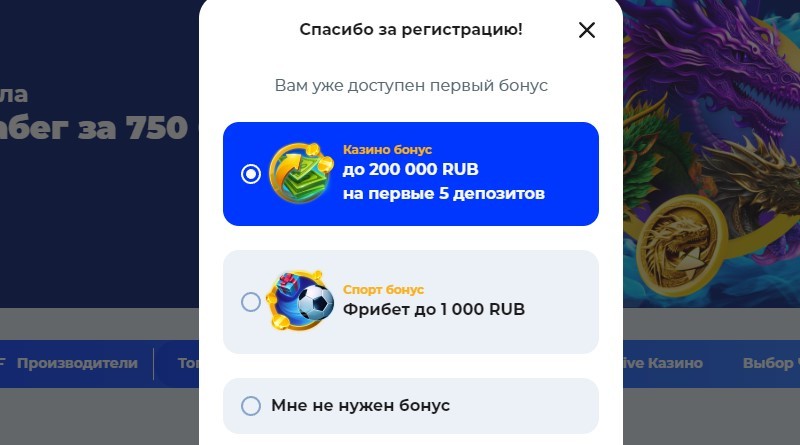Choose the sport bonus freebet option
The height and width of the screenshot is (445, 800).
251,302
